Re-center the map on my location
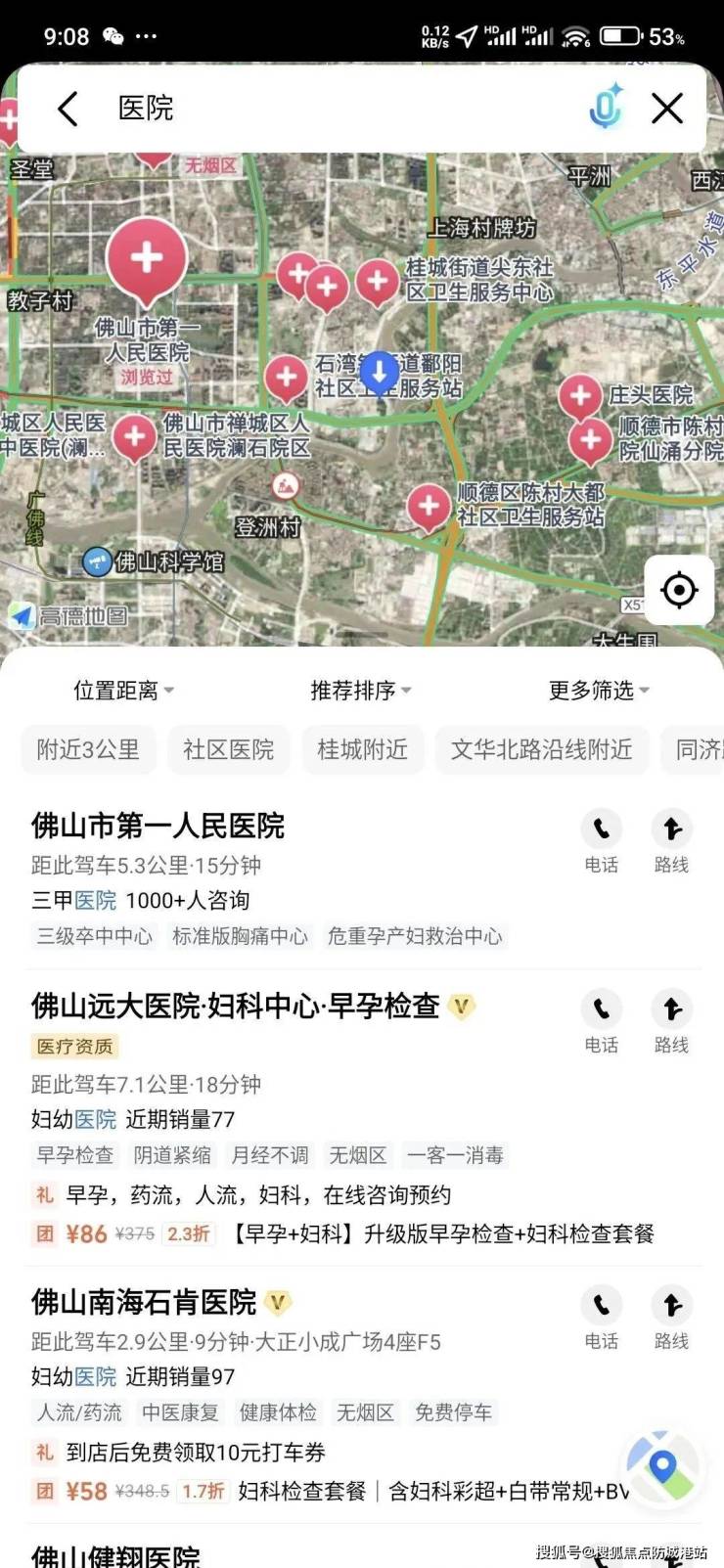 click(x=678, y=590)
